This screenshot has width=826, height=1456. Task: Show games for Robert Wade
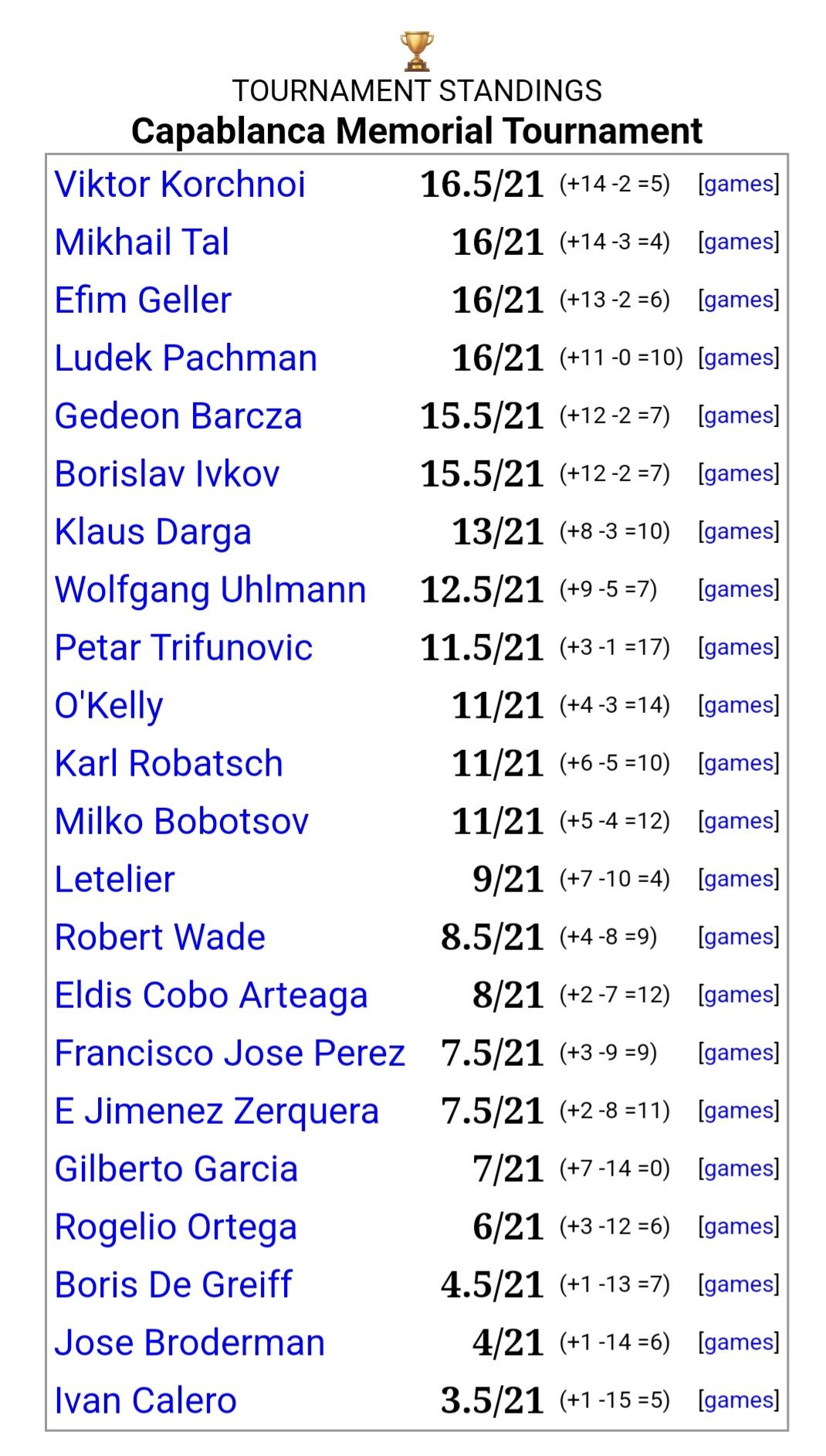[x=739, y=937]
